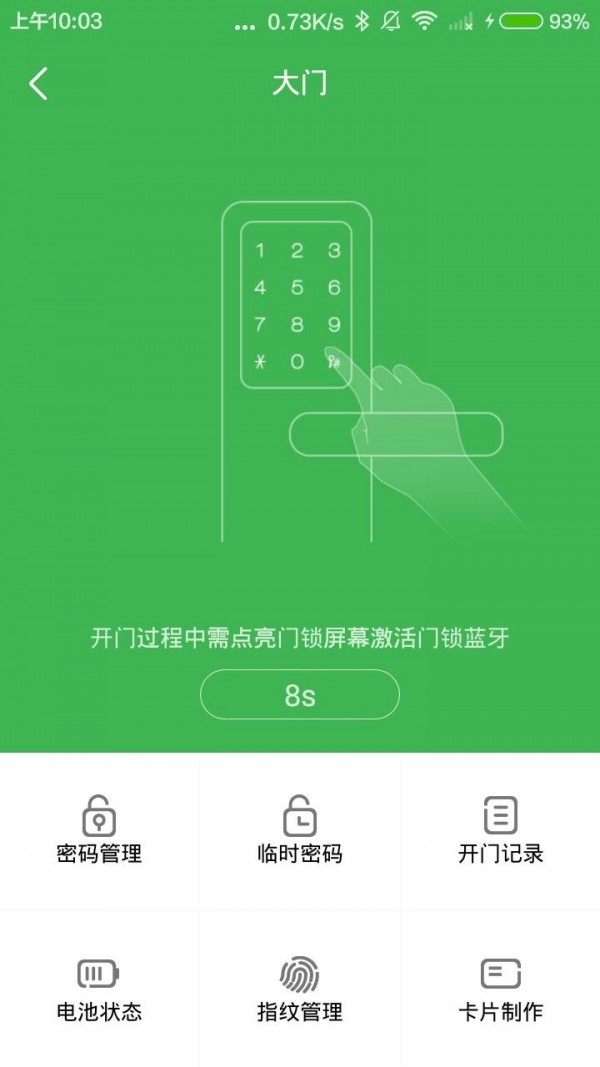600x1067 pixels.
Task: Open 指纹管理 fingerprint management
Action: [x=300, y=989]
